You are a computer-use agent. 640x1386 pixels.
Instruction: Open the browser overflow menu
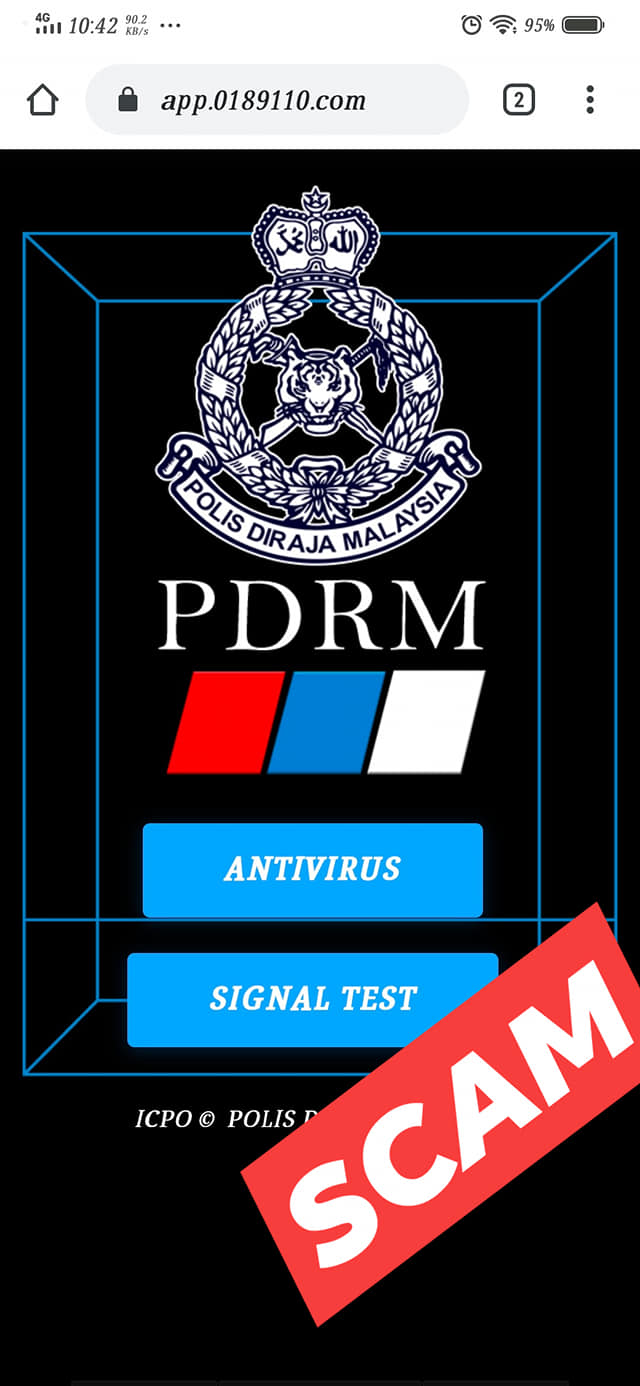click(x=590, y=100)
